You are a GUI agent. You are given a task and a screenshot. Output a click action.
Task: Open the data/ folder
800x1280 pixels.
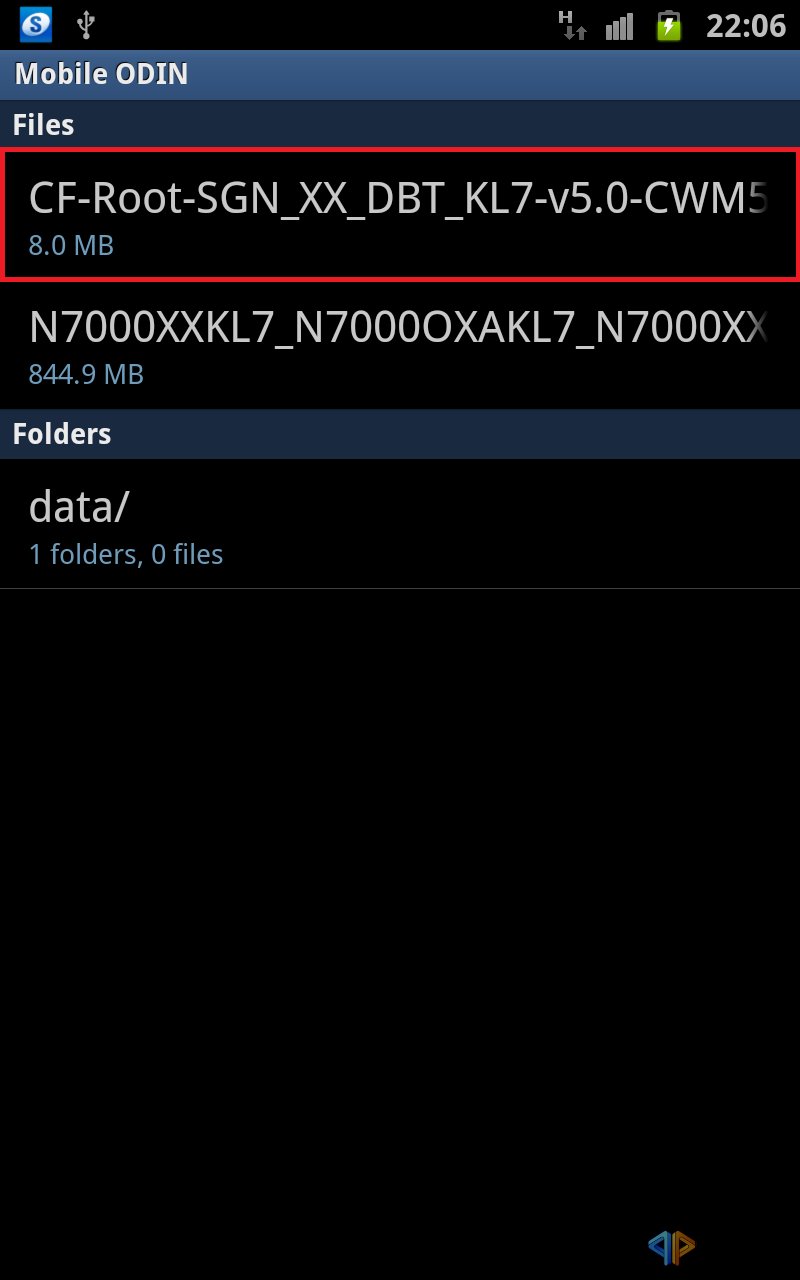tap(400, 524)
